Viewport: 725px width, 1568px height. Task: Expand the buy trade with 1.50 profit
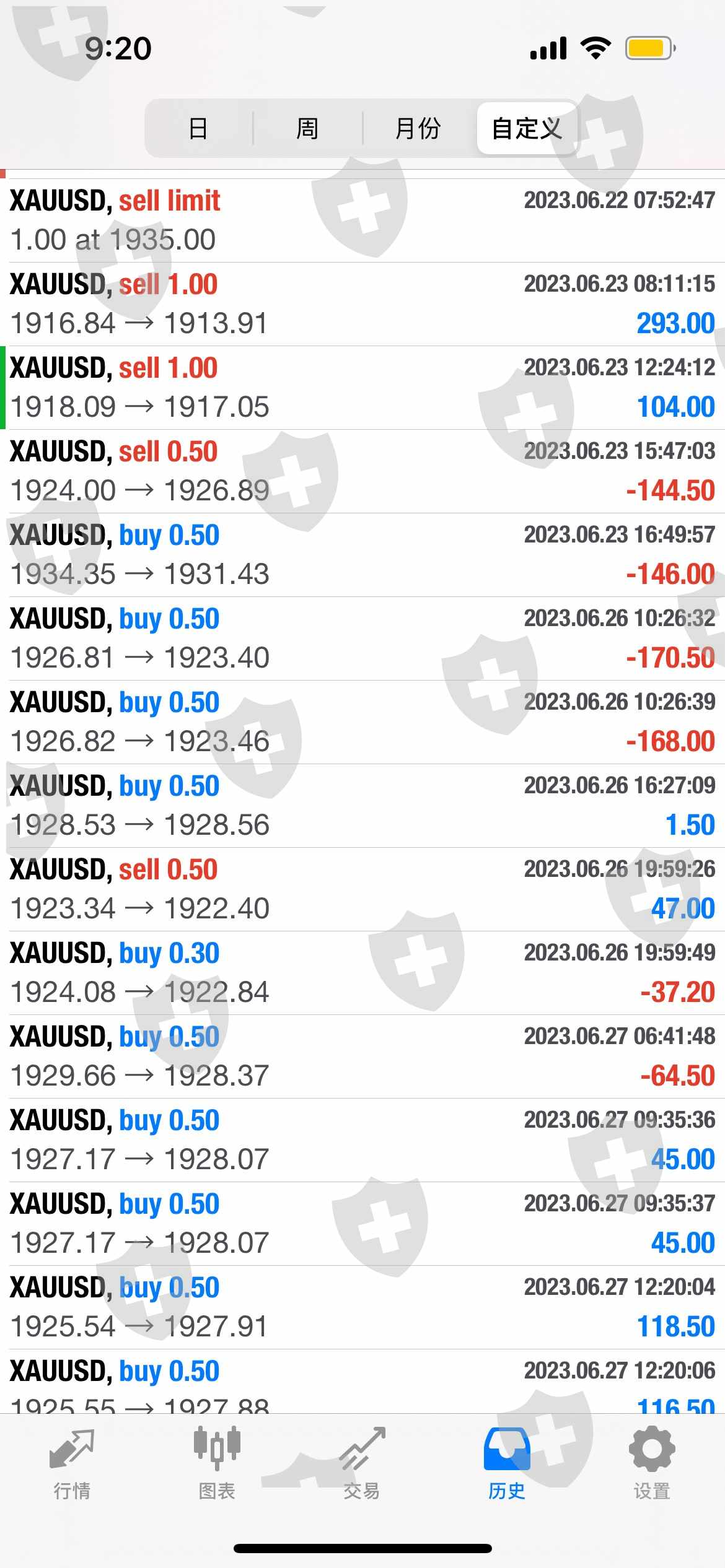(x=362, y=806)
